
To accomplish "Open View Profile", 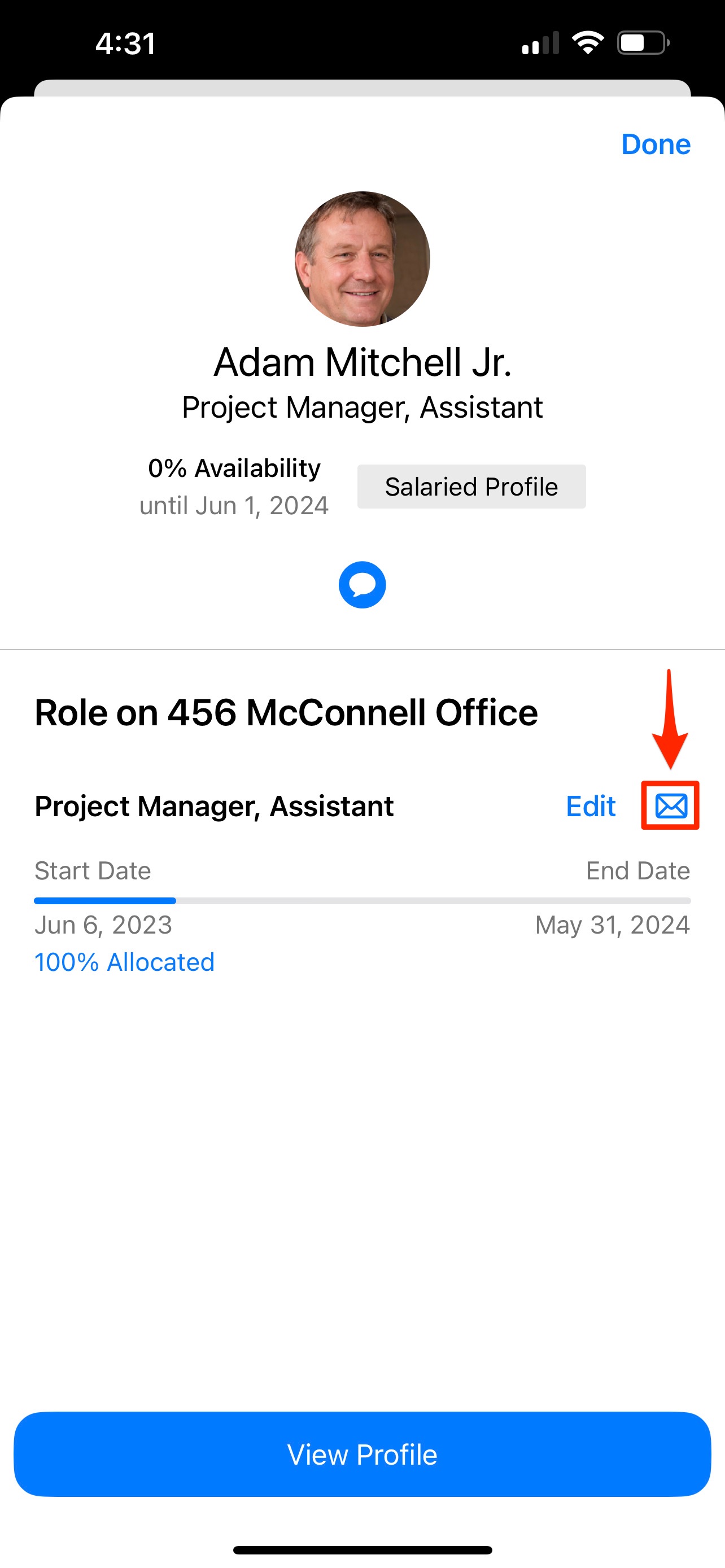I will [362, 1454].
